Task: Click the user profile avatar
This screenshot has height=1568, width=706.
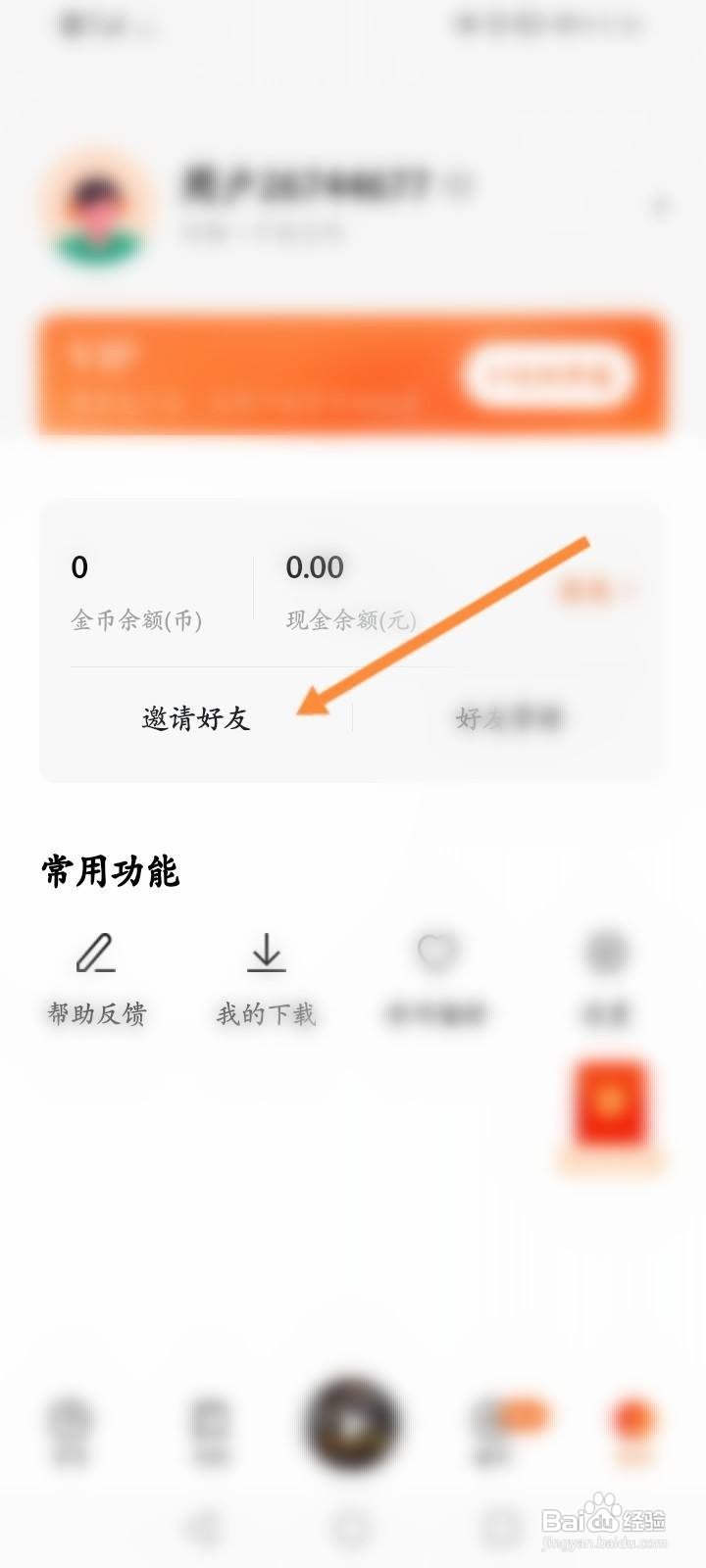Action: pyautogui.click(x=96, y=206)
